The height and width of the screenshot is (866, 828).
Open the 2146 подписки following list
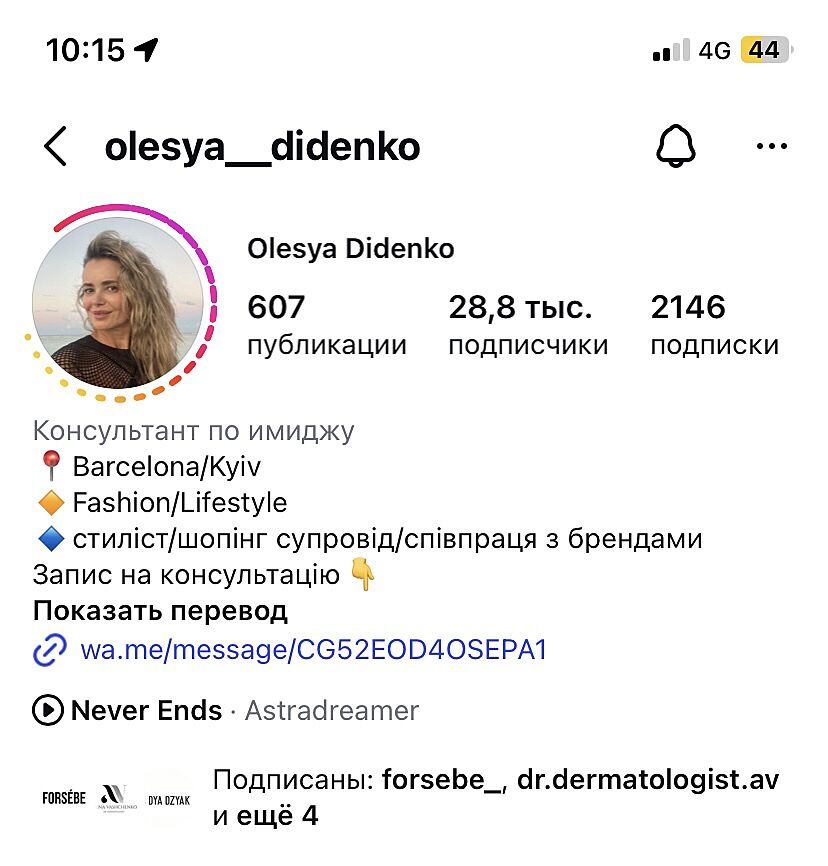(x=714, y=325)
